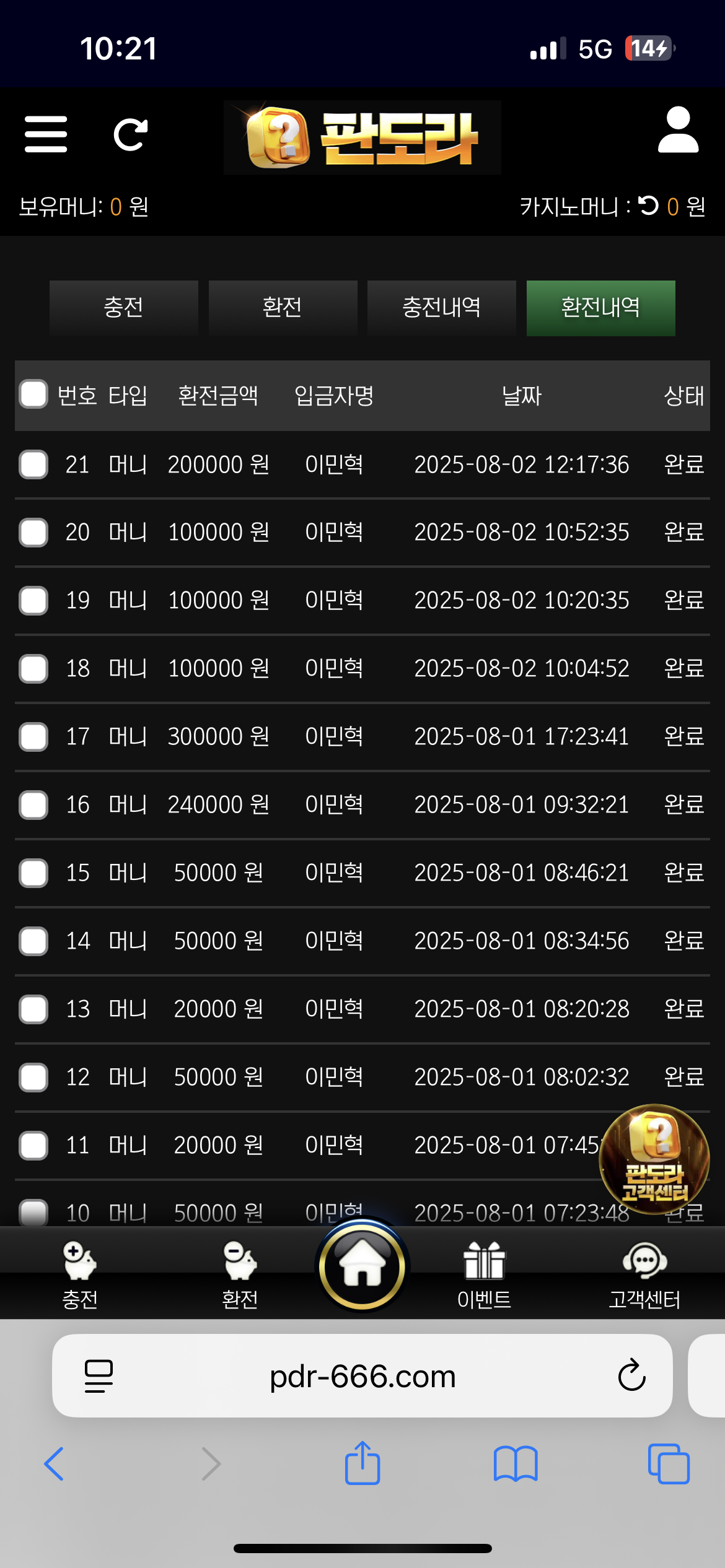Image resolution: width=725 pixels, height=1568 pixels.
Task: Tap the page refresh icon beside the menu
Action: (x=131, y=134)
